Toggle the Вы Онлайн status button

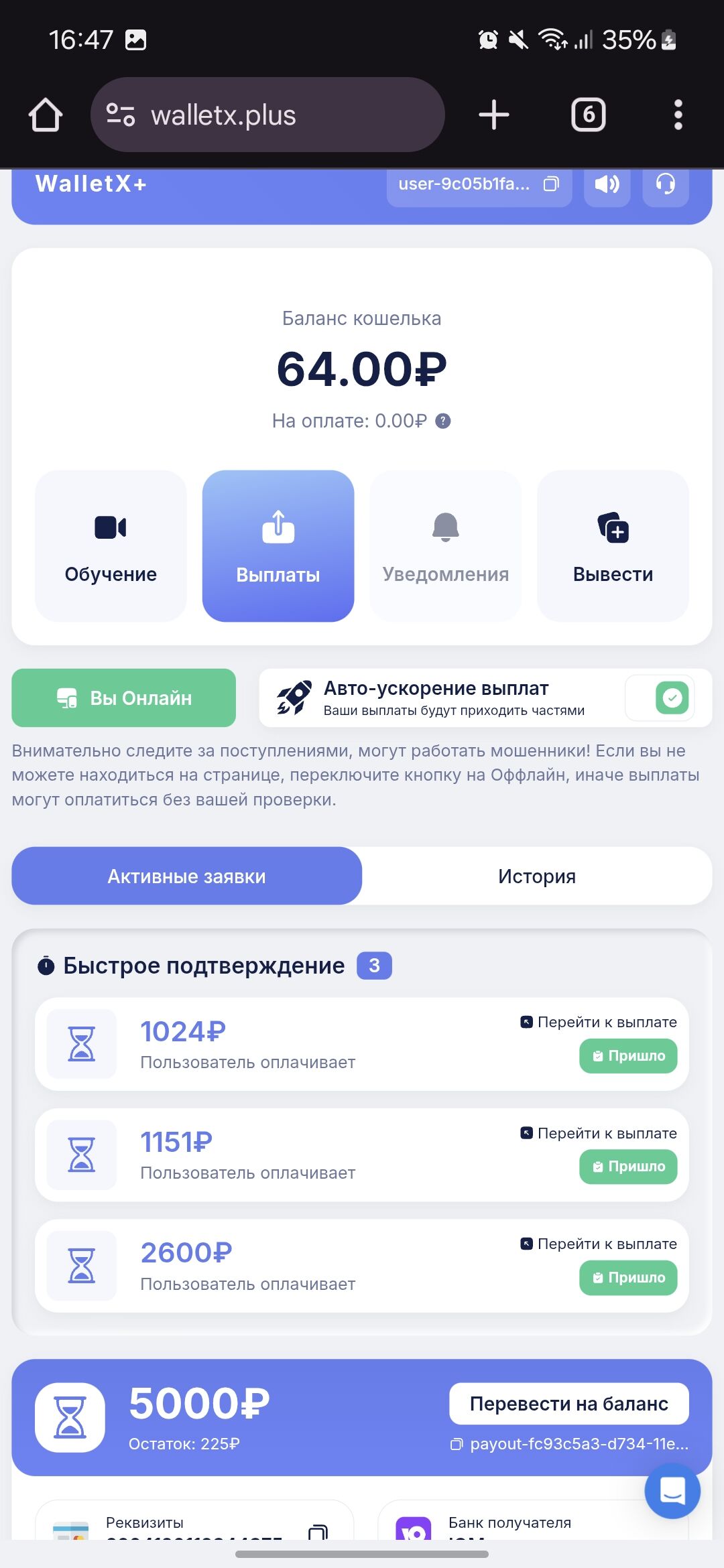[x=124, y=698]
